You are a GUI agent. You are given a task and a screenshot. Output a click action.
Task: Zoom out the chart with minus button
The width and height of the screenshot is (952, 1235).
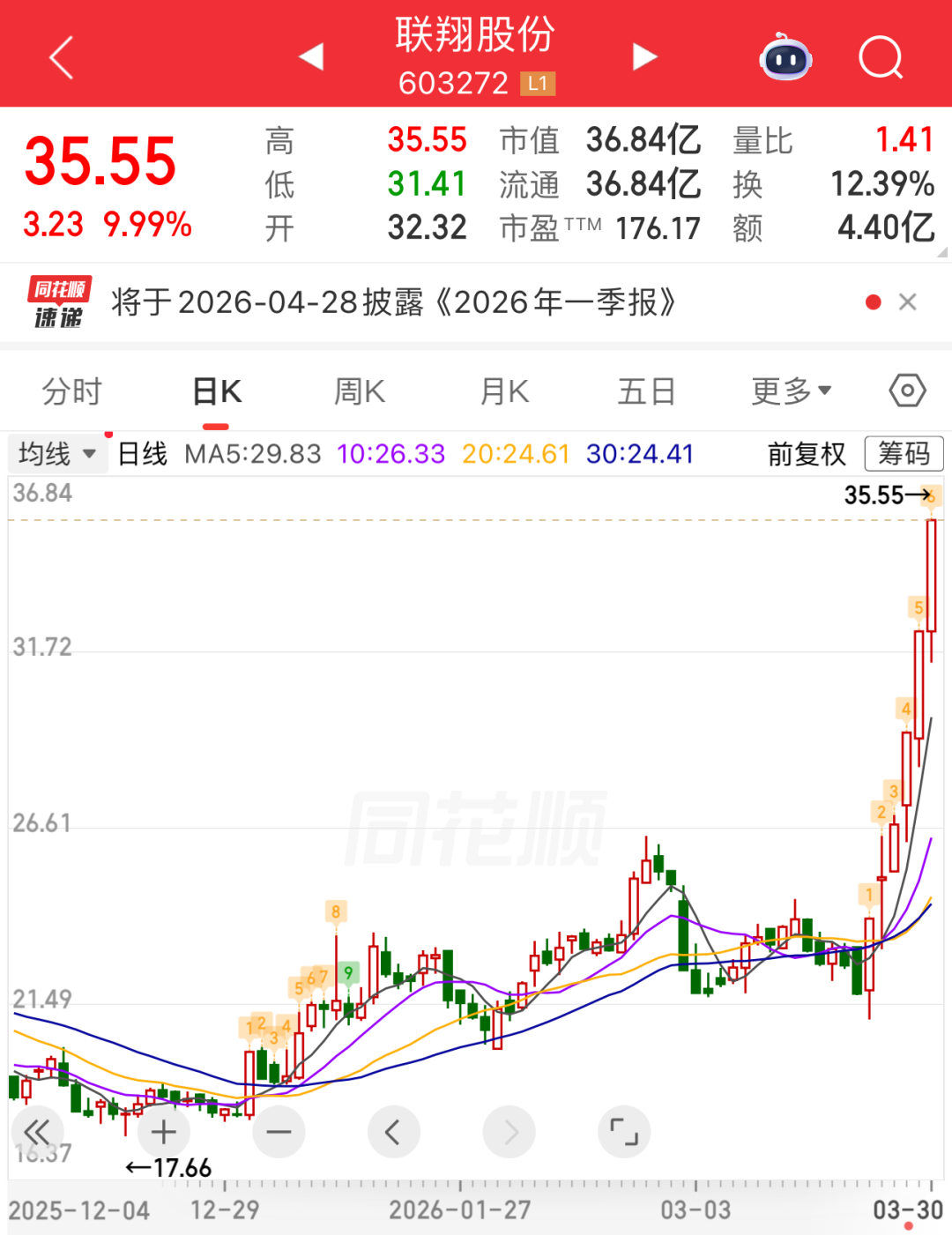point(279,1132)
